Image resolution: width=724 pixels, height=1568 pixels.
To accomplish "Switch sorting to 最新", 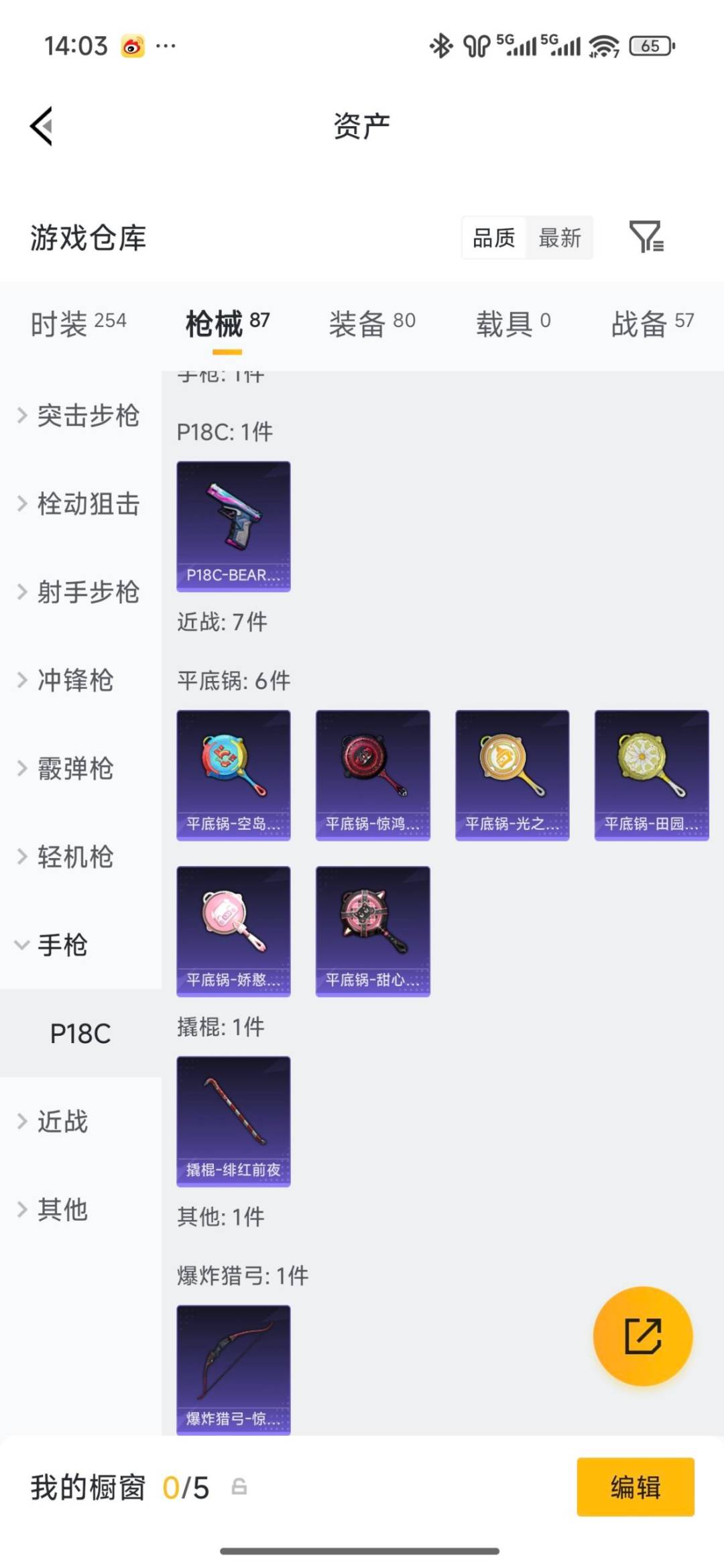I will 560,237.
